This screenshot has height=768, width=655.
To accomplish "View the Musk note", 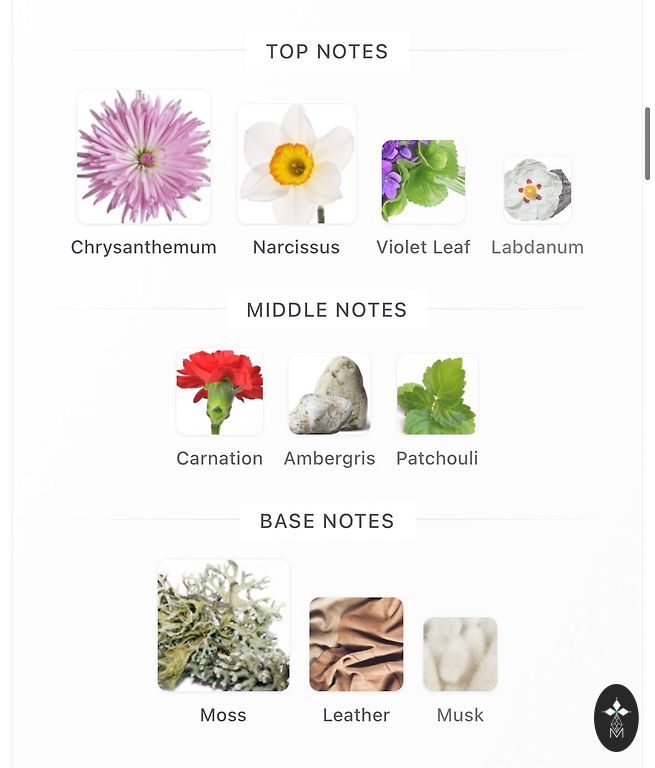I will click(x=460, y=655).
